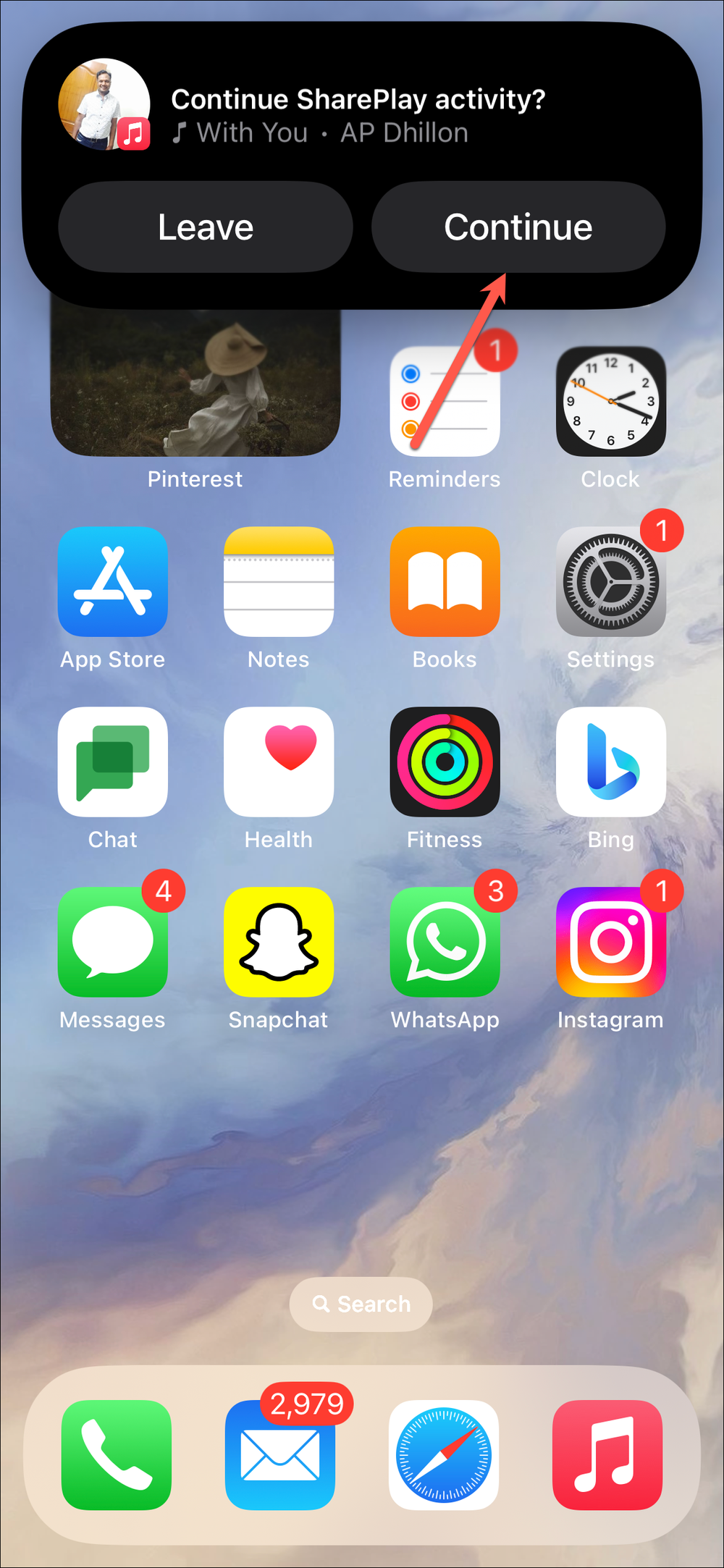Open WhatsApp with 3 notifications
Screen dimensions: 724x1568
point(444,943)
